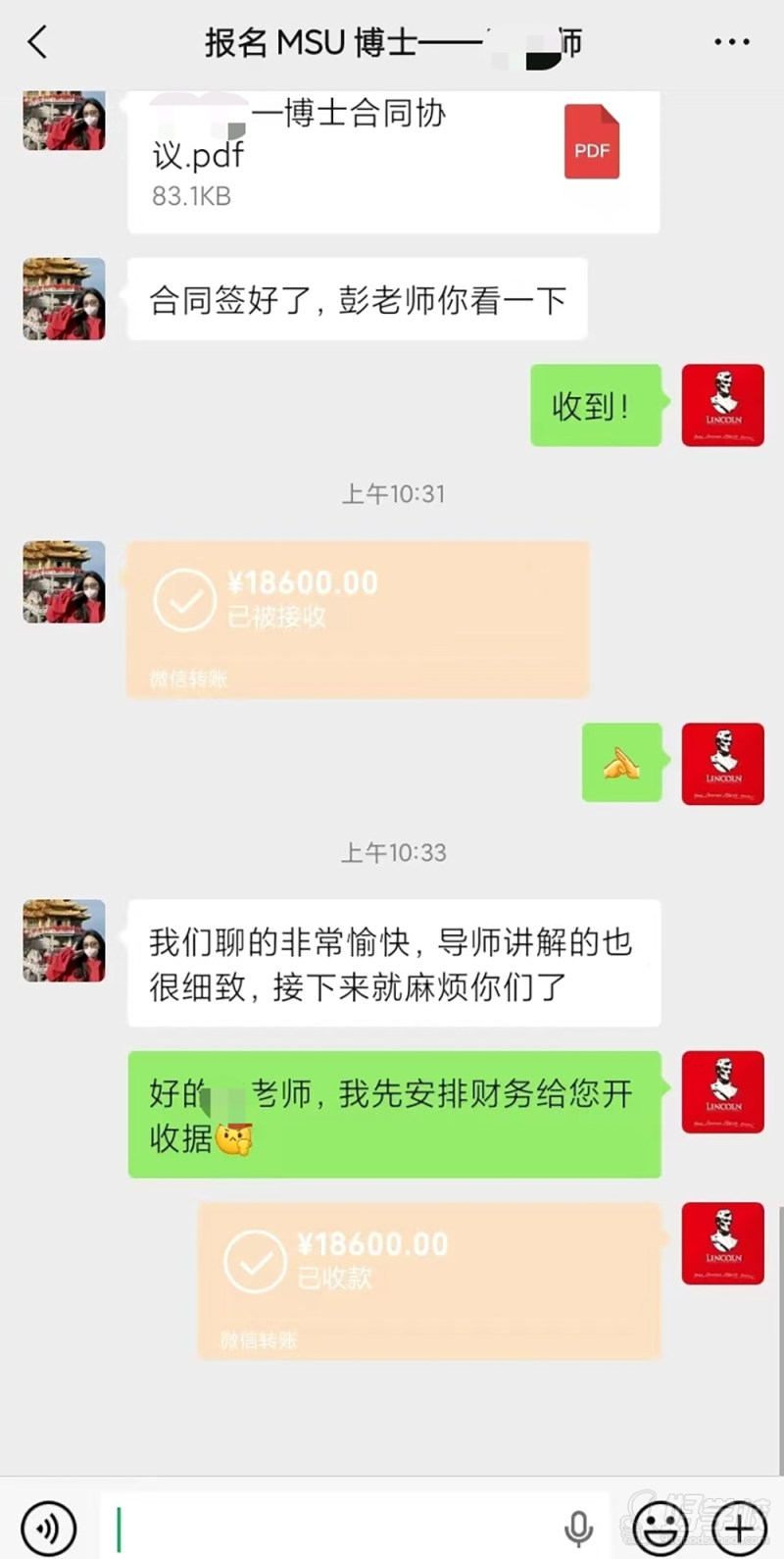Tap the back arrow to leave the chat
This screenshot has width=784, height=1559.
37,42
